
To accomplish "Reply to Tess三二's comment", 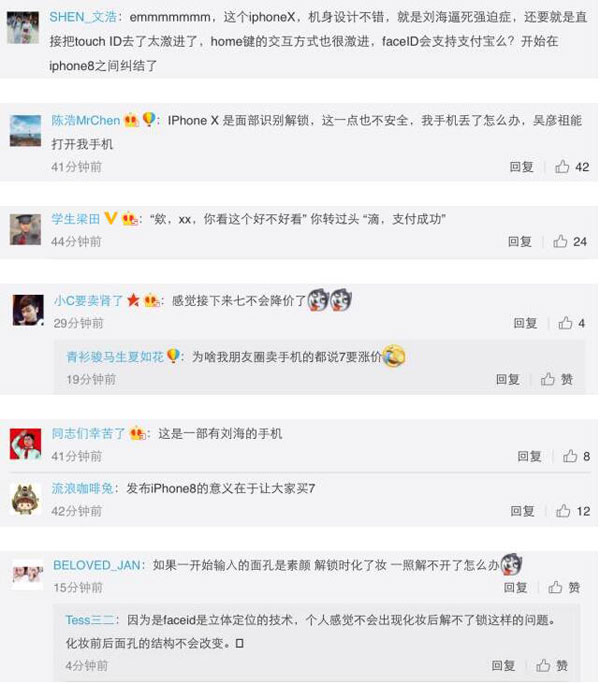I will coord(504,665).
